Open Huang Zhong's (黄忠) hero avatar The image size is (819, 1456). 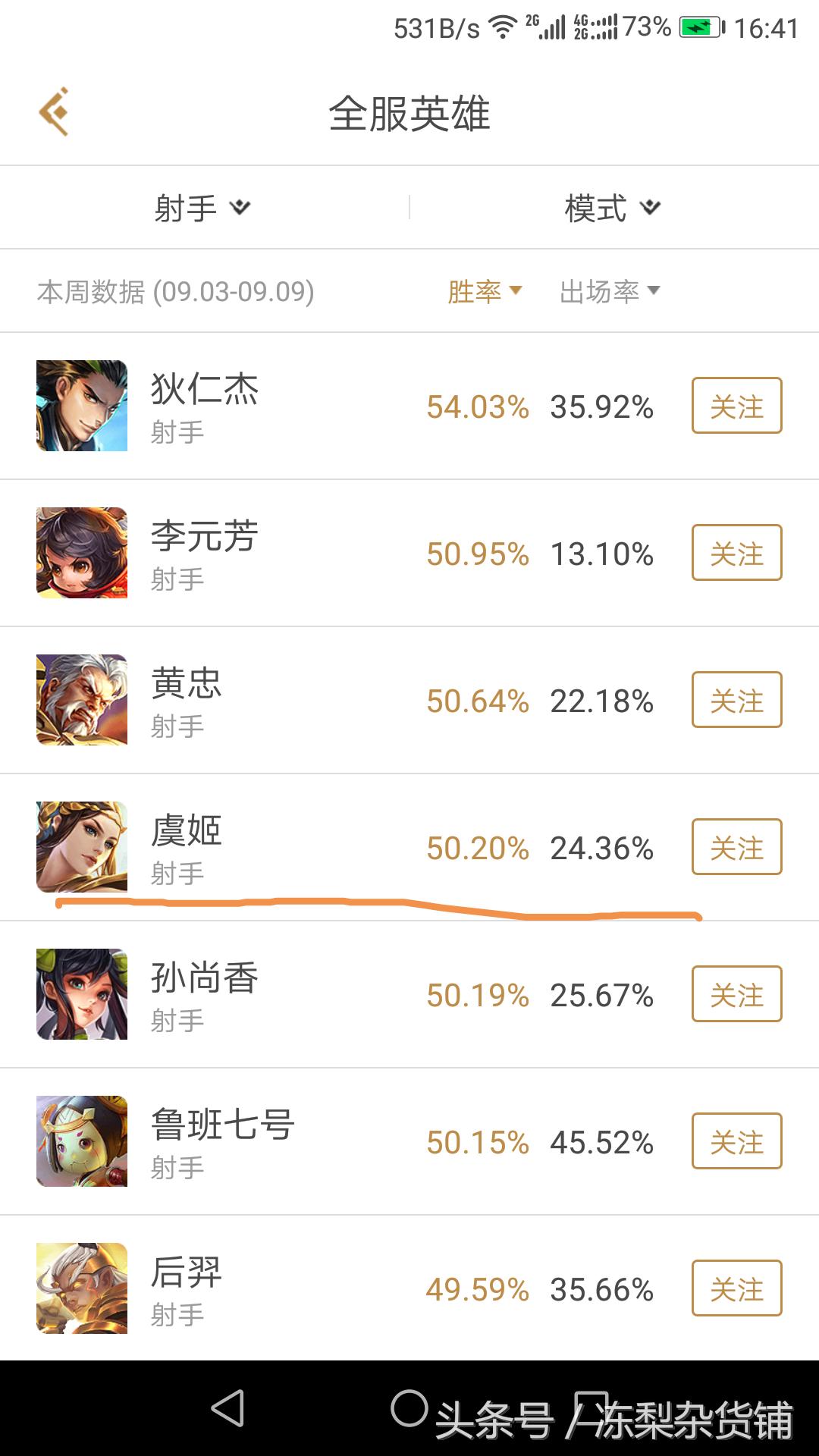(81, 700)
